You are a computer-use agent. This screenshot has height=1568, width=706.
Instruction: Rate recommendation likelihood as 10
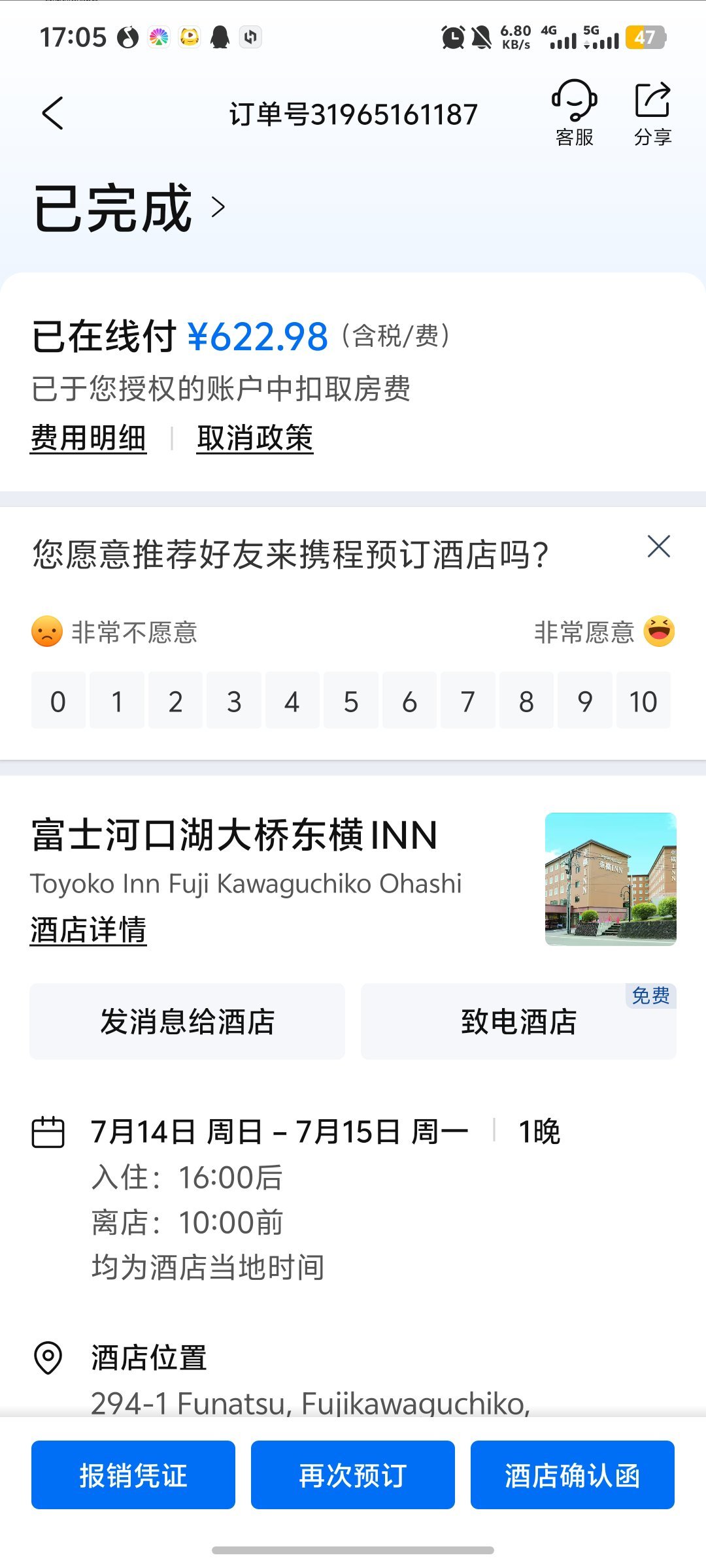click(x=643, y=702)
